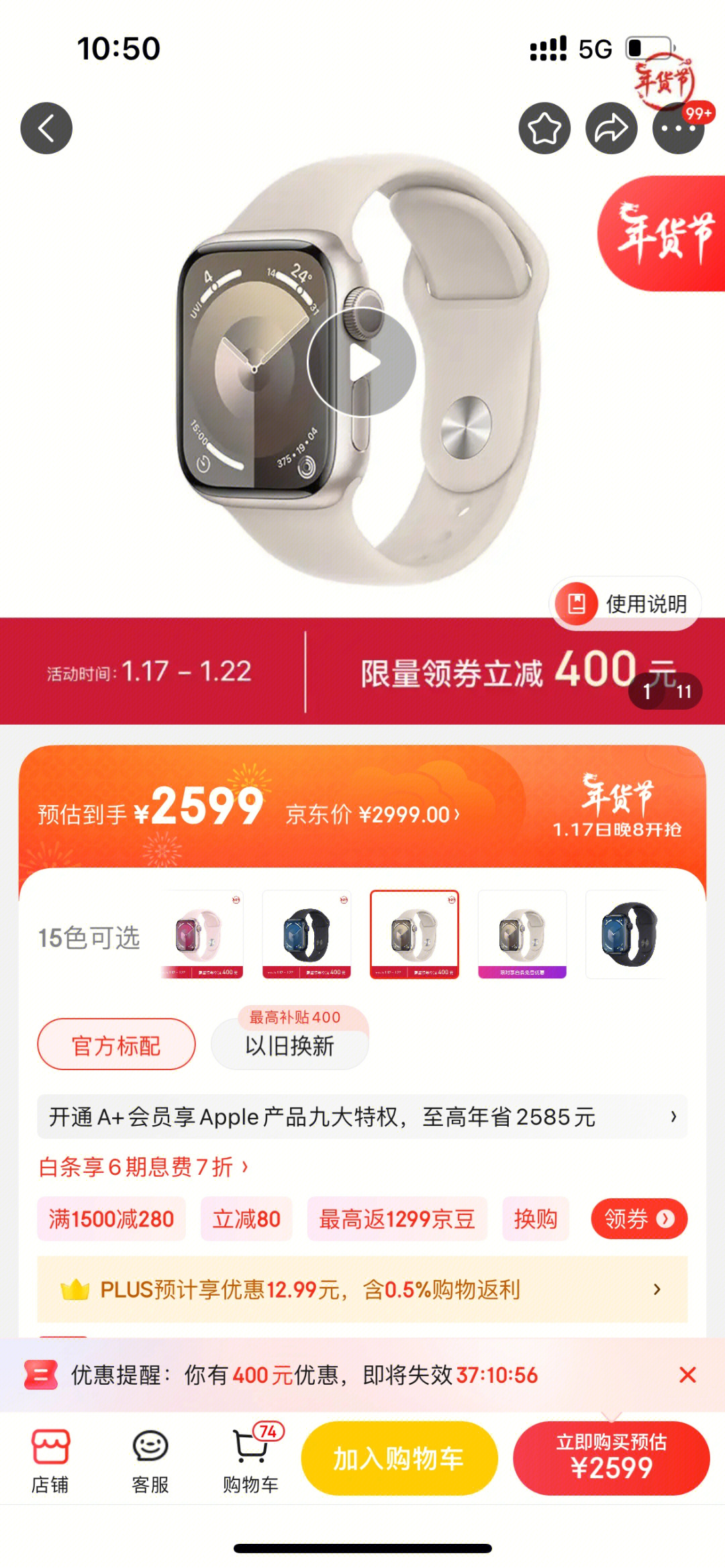Select the pink watch color option
The image size is (725, 1568).
(199, 934)
